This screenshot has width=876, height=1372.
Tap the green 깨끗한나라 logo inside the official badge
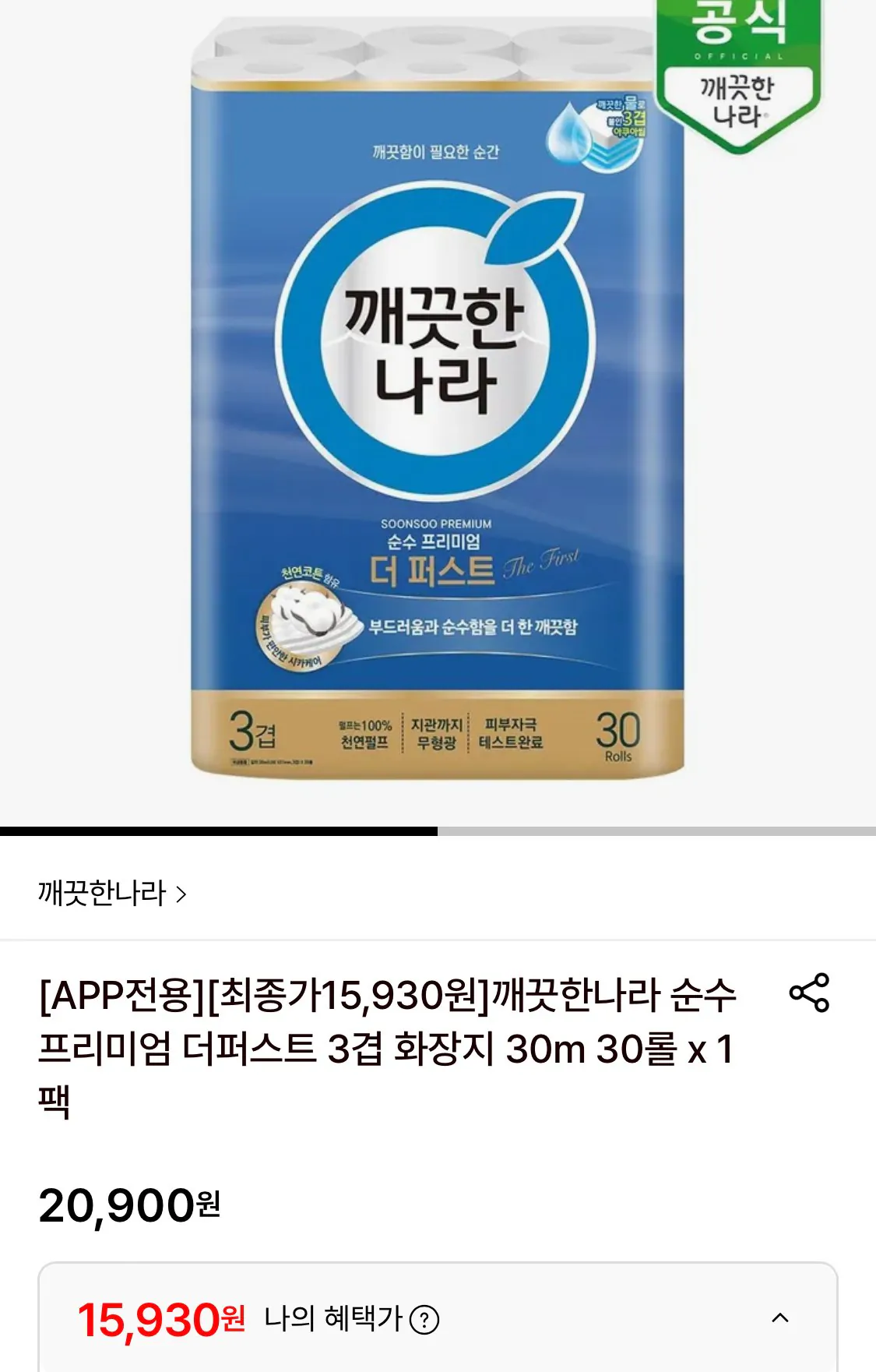click(x=738, y=97)
